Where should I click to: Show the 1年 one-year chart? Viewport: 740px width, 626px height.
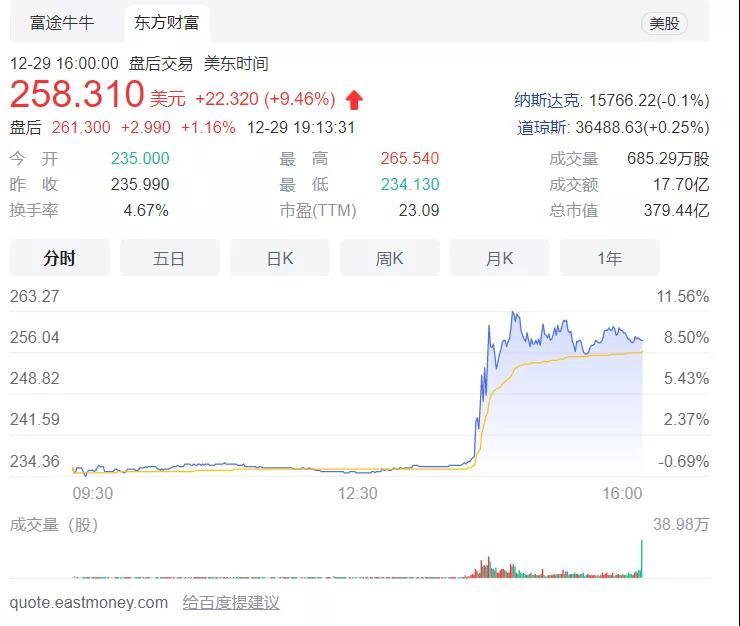[609, 258]
